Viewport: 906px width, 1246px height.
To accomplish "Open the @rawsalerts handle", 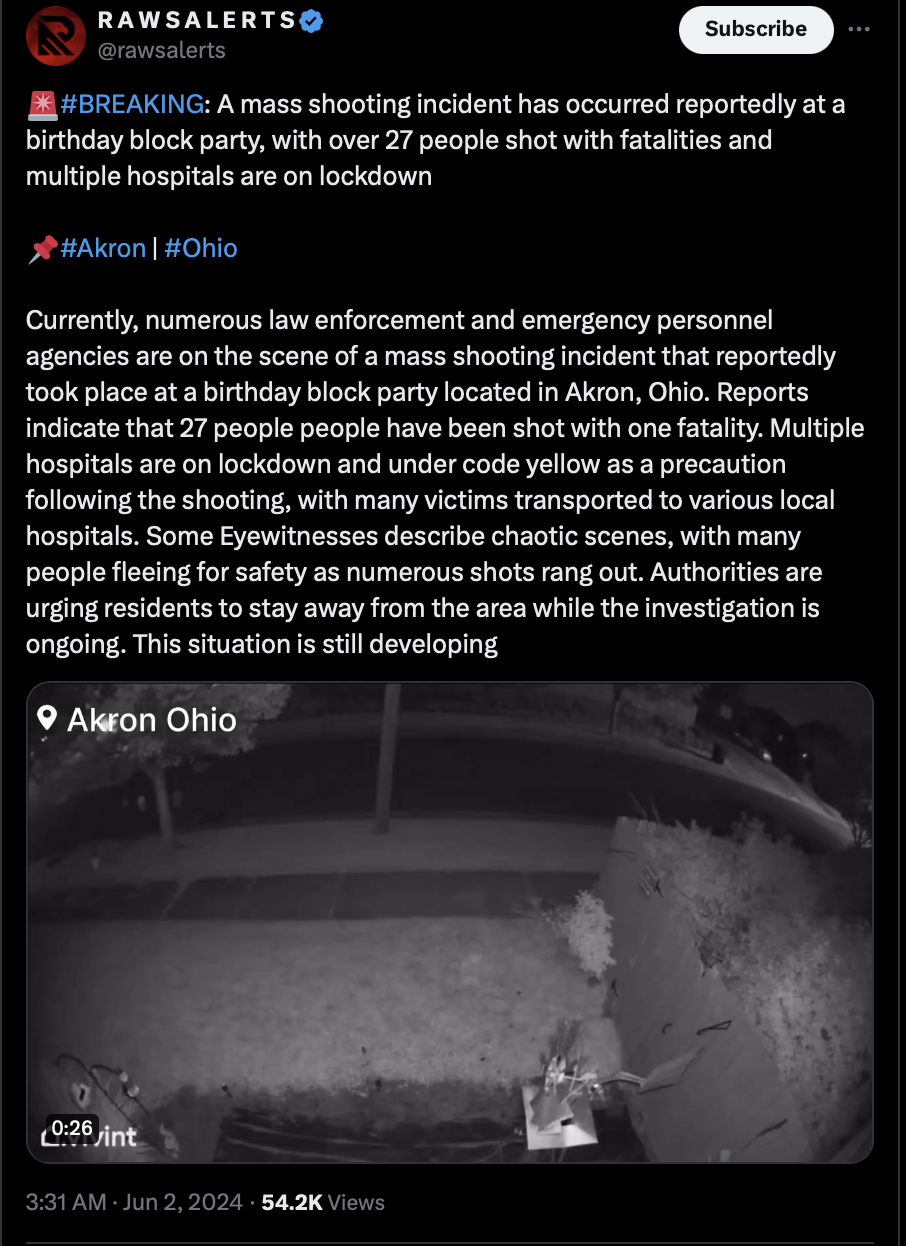I will (160, 50).
